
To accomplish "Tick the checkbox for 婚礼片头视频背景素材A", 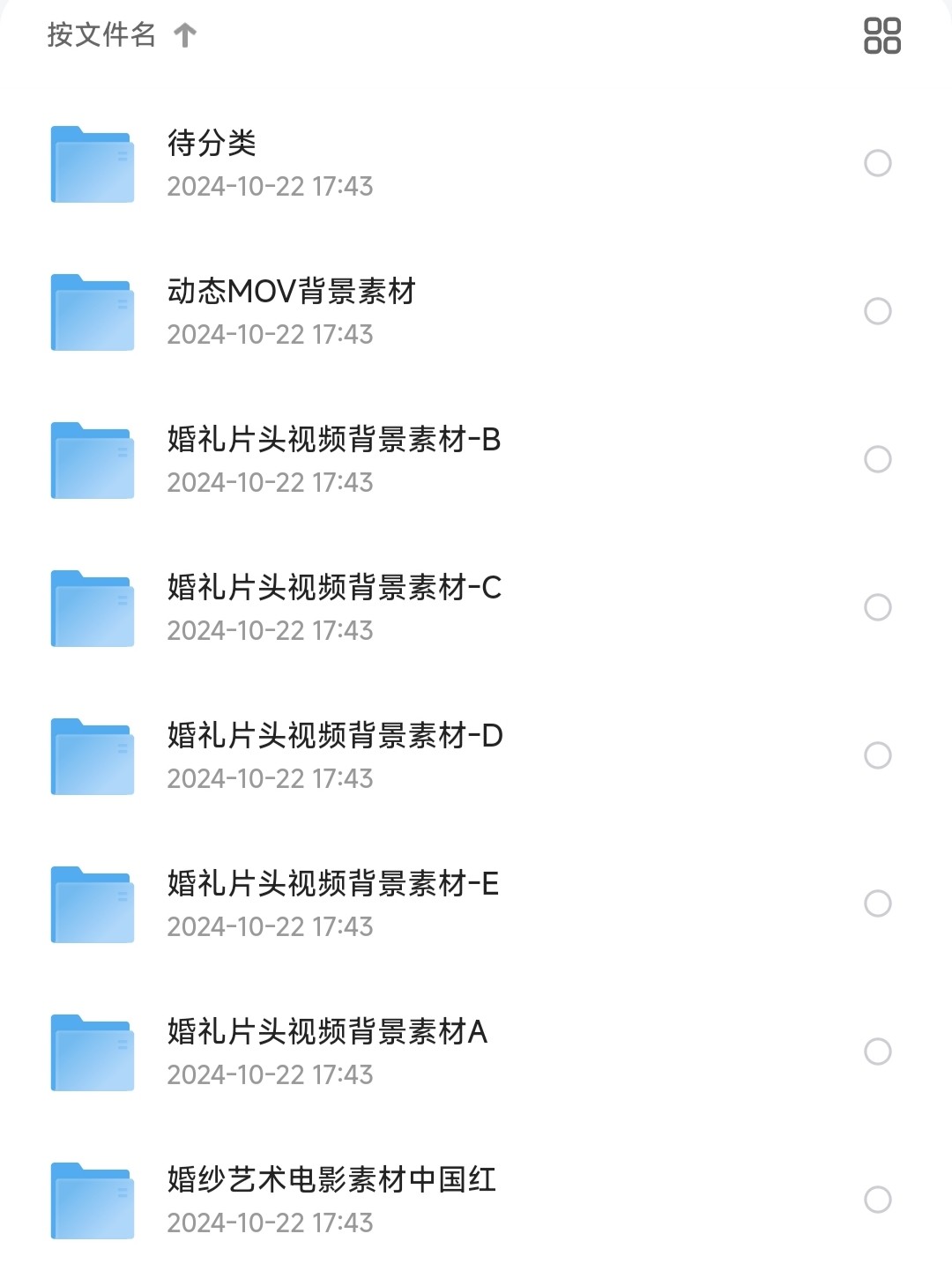I will (x=877, y=1052).
